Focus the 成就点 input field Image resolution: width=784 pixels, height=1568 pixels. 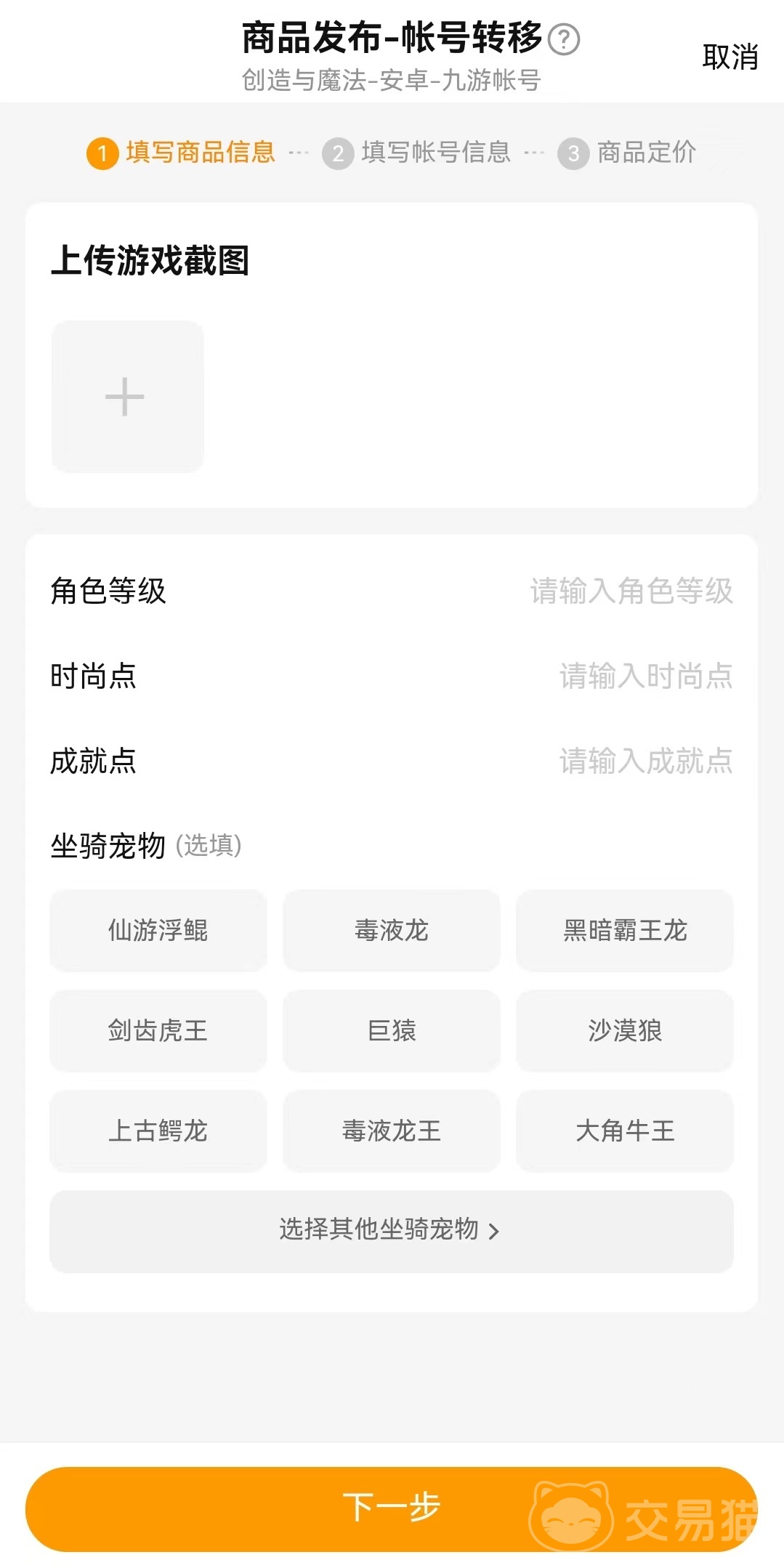(x=645, y=761)
